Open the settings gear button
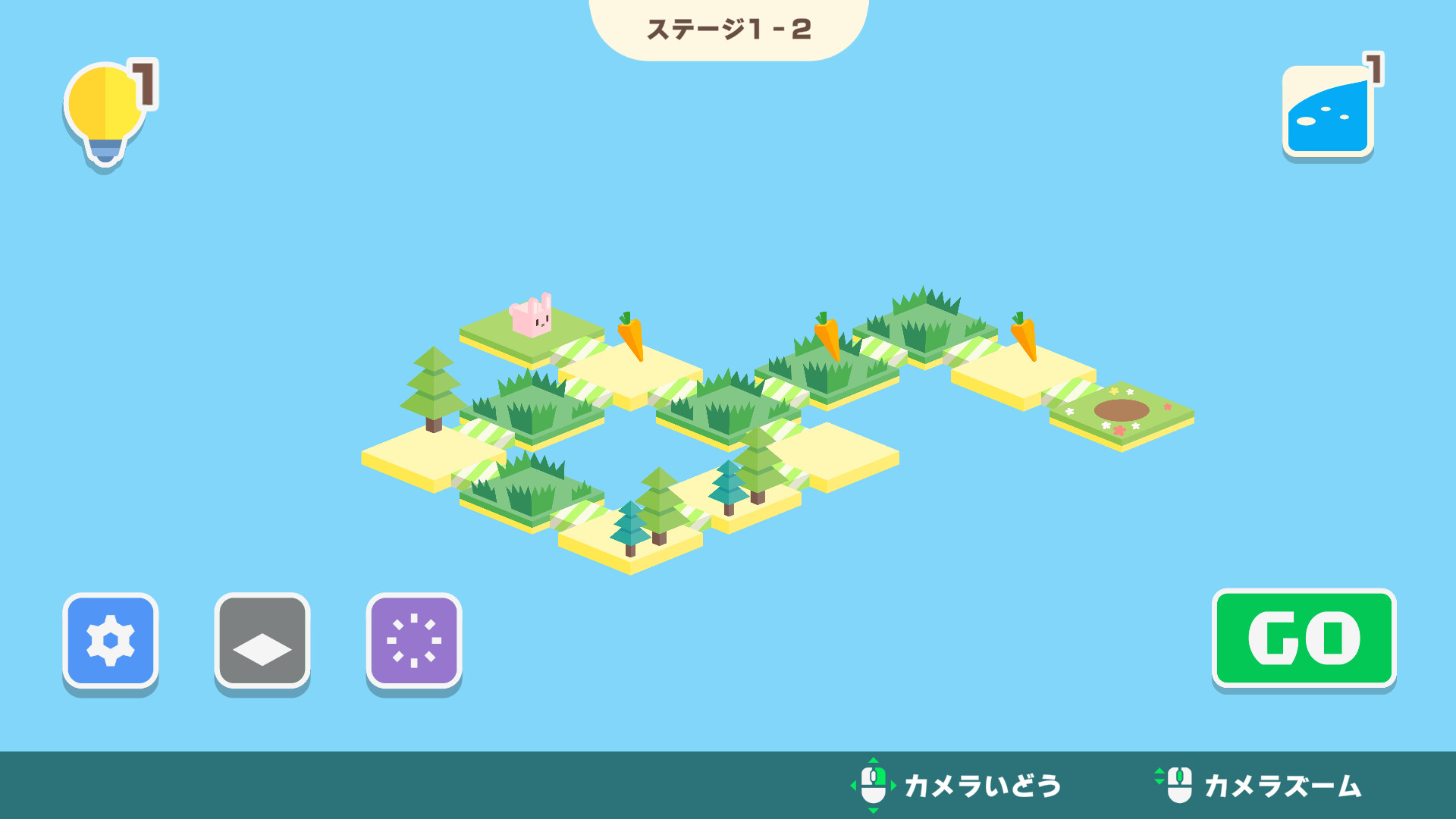The width and height of the screenshot is (1456, 819). pos(111,641)
